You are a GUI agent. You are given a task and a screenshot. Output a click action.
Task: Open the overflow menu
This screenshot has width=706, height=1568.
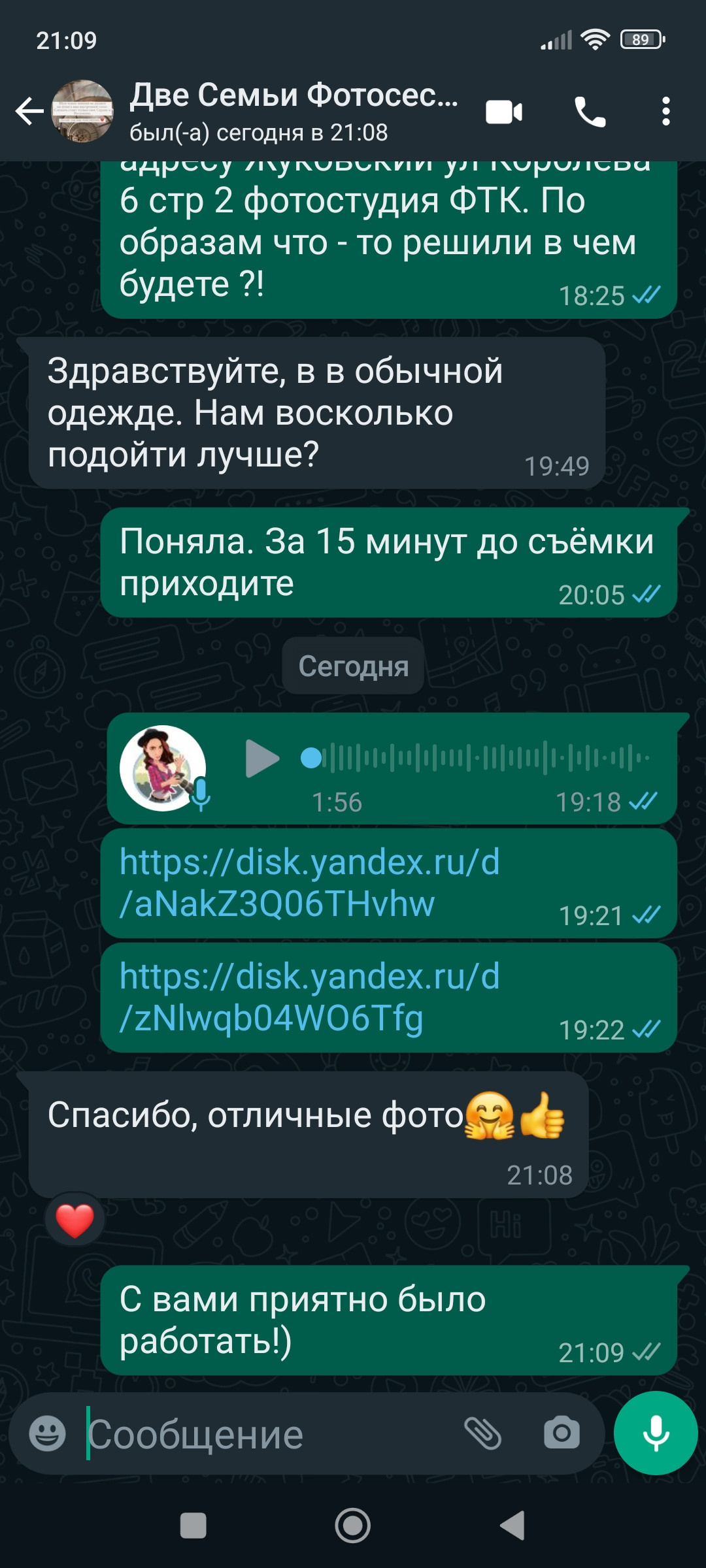pyautogui.click(x=665, y=112)
